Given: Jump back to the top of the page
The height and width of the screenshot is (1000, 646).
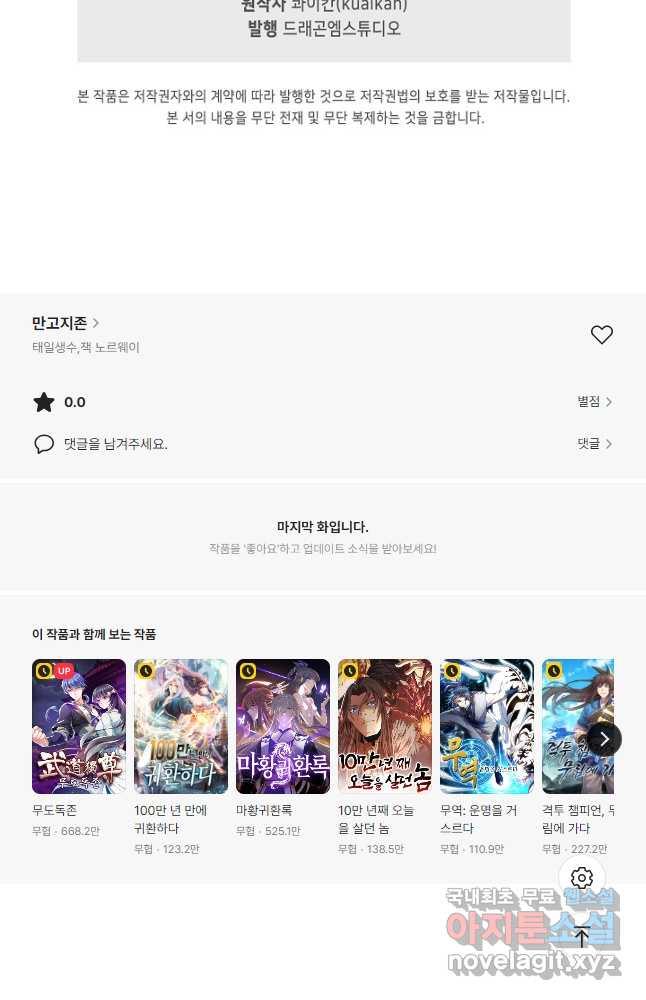Looking at the screenshot, I should pos(582,937).
